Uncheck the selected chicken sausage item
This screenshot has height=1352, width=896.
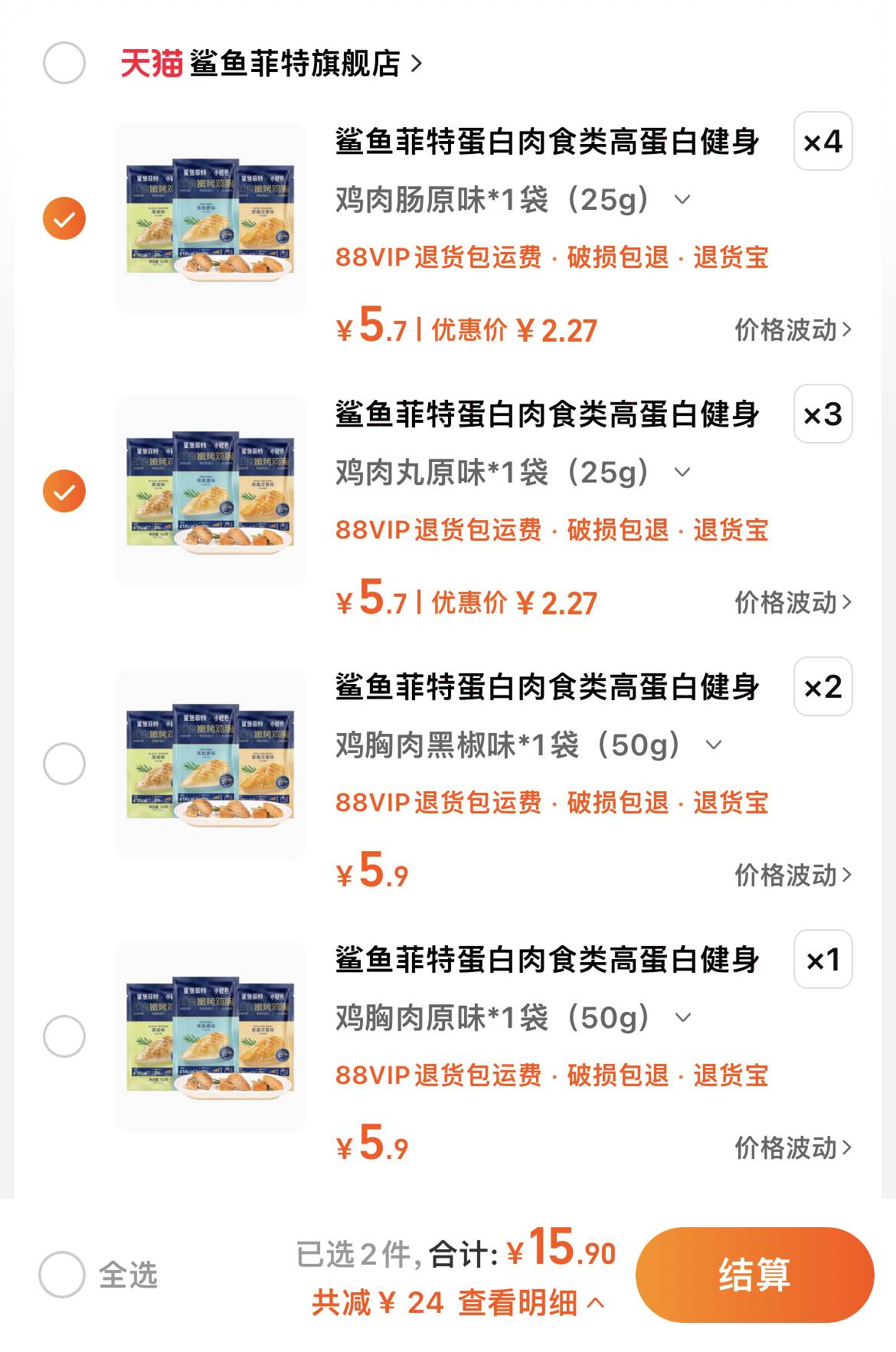pyautogui.click(x=66, y=217)
